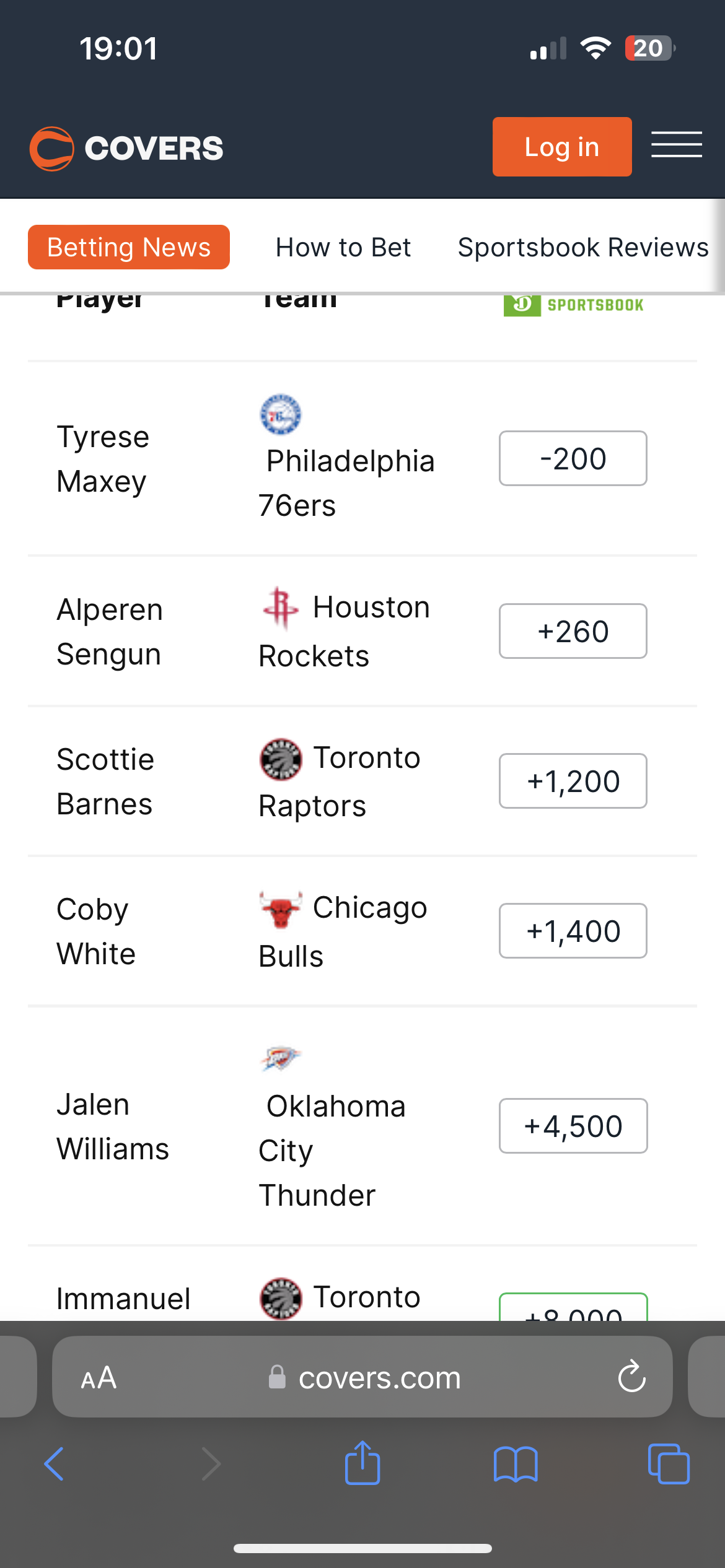Switch to How to Bet
Screen dimensions: 725x1568
coord(343,247)
